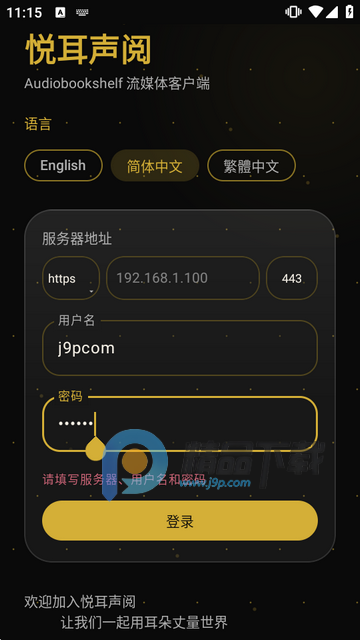360x640 pixels.
Task: Tap the 密码 password field
Action: tap(180, 424)
